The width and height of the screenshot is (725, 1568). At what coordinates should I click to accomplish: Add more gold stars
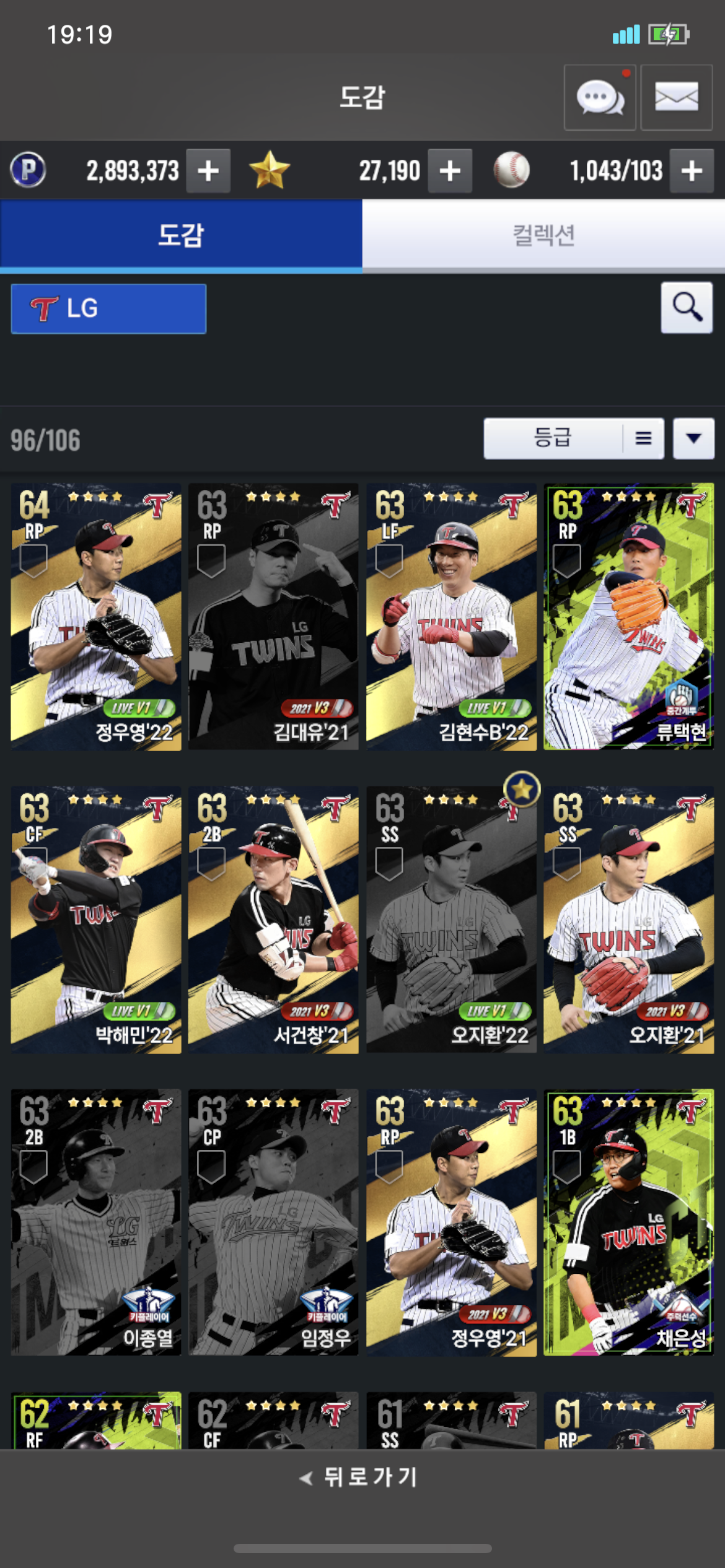click(450, 171)
